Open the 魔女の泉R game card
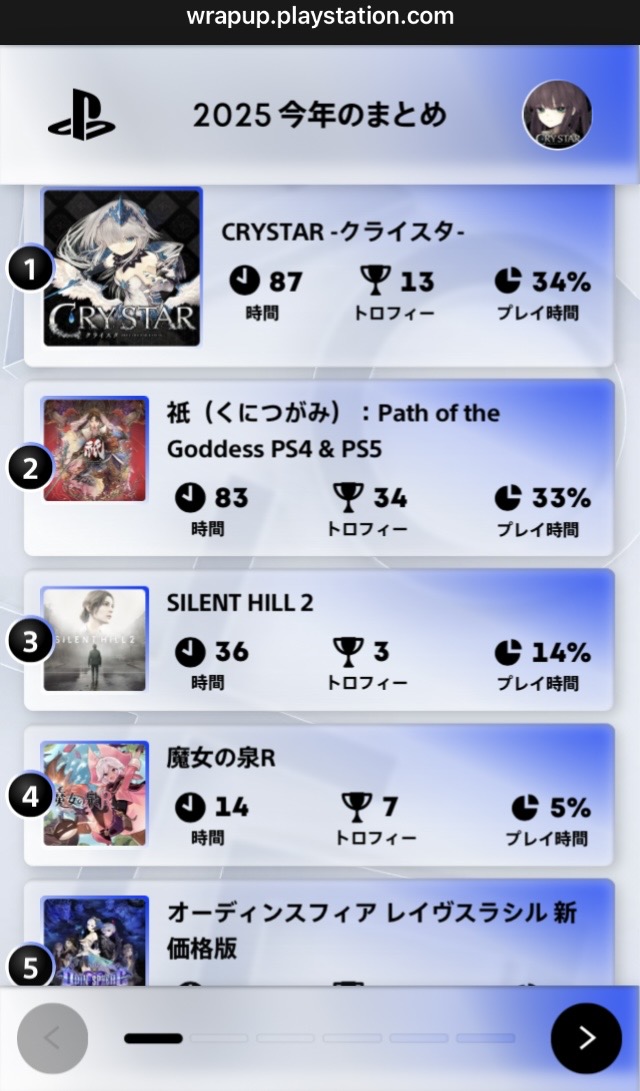 click(319, 795)
